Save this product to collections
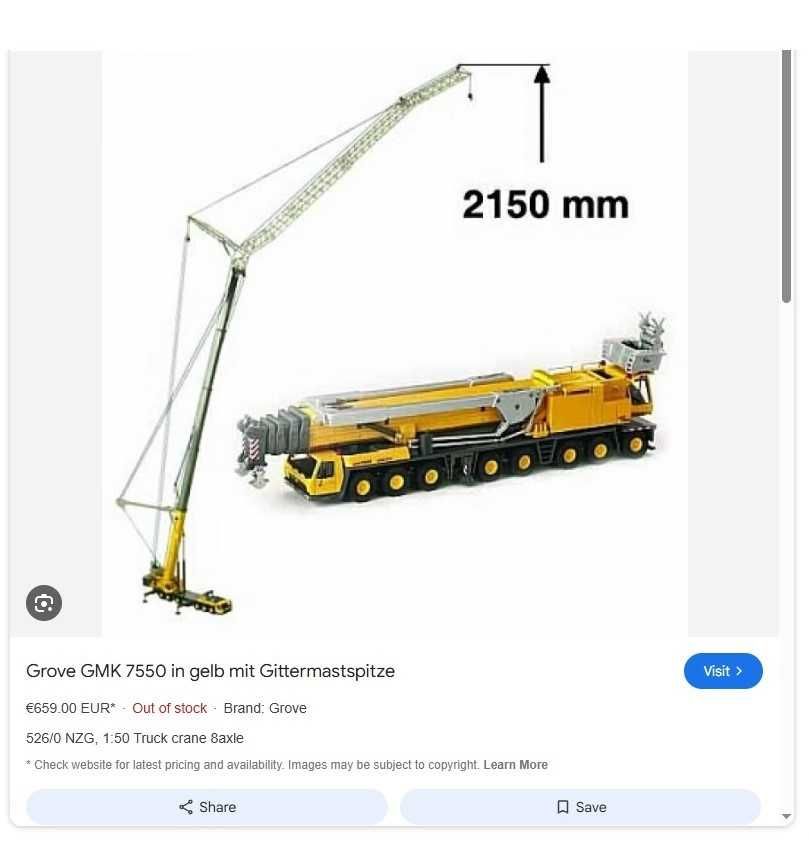Viewport: 809px width, 845px height. (580, 807)
